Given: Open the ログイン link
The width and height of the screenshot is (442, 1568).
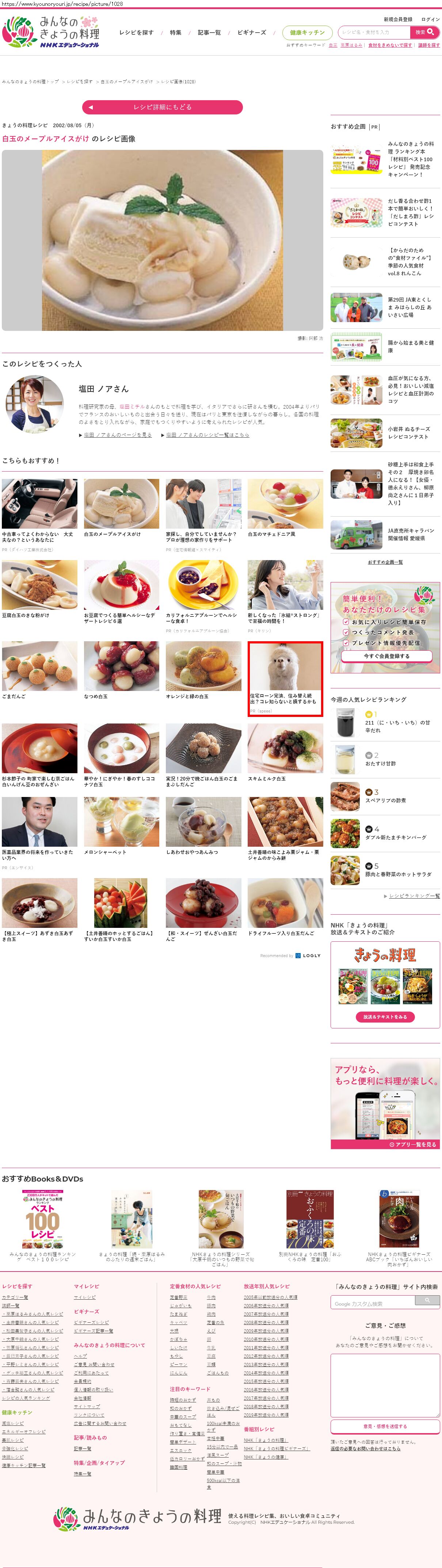Looking at the screenshot, I should pyautogui.click(x=430, y=19).
